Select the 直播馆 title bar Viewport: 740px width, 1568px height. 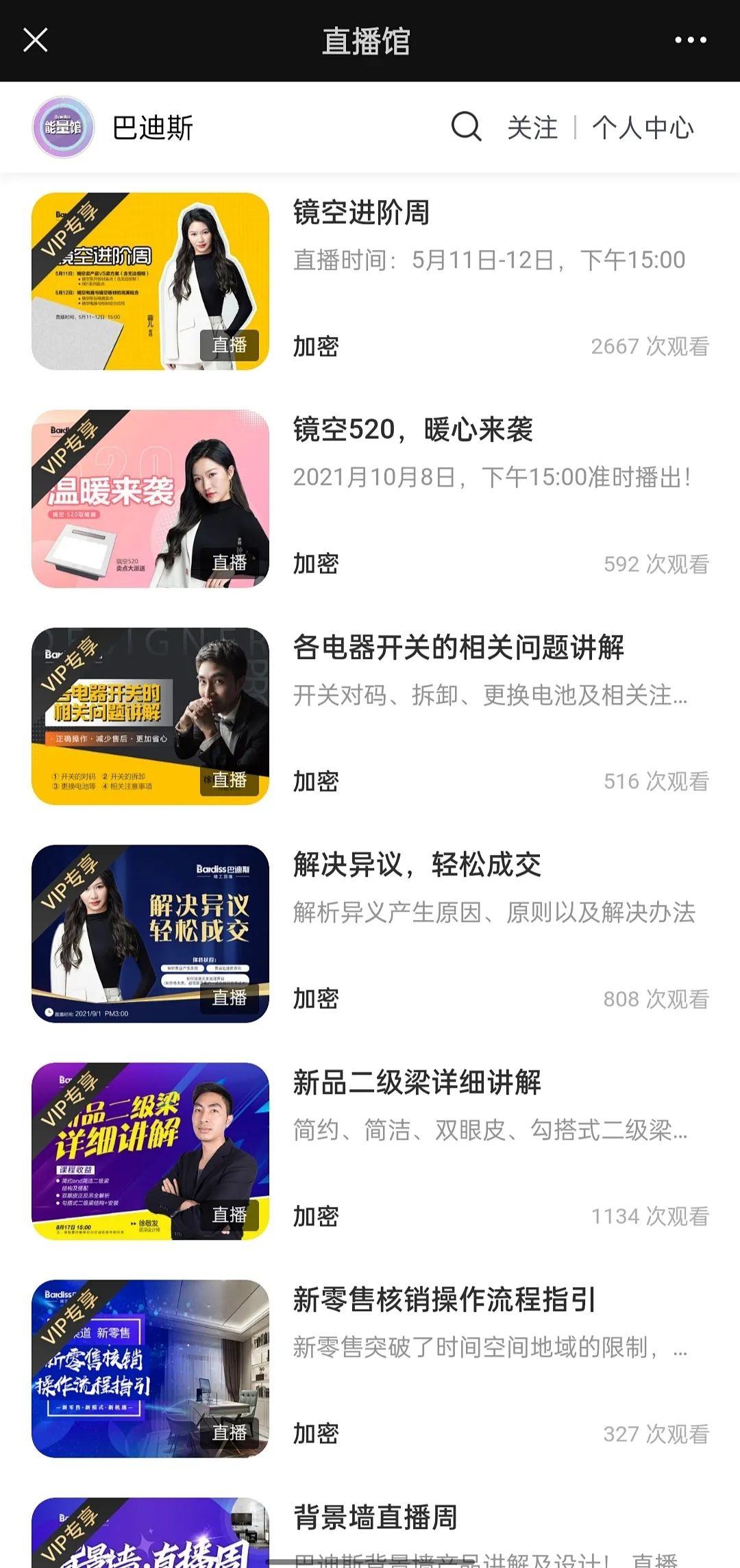(x=369, y=40)
